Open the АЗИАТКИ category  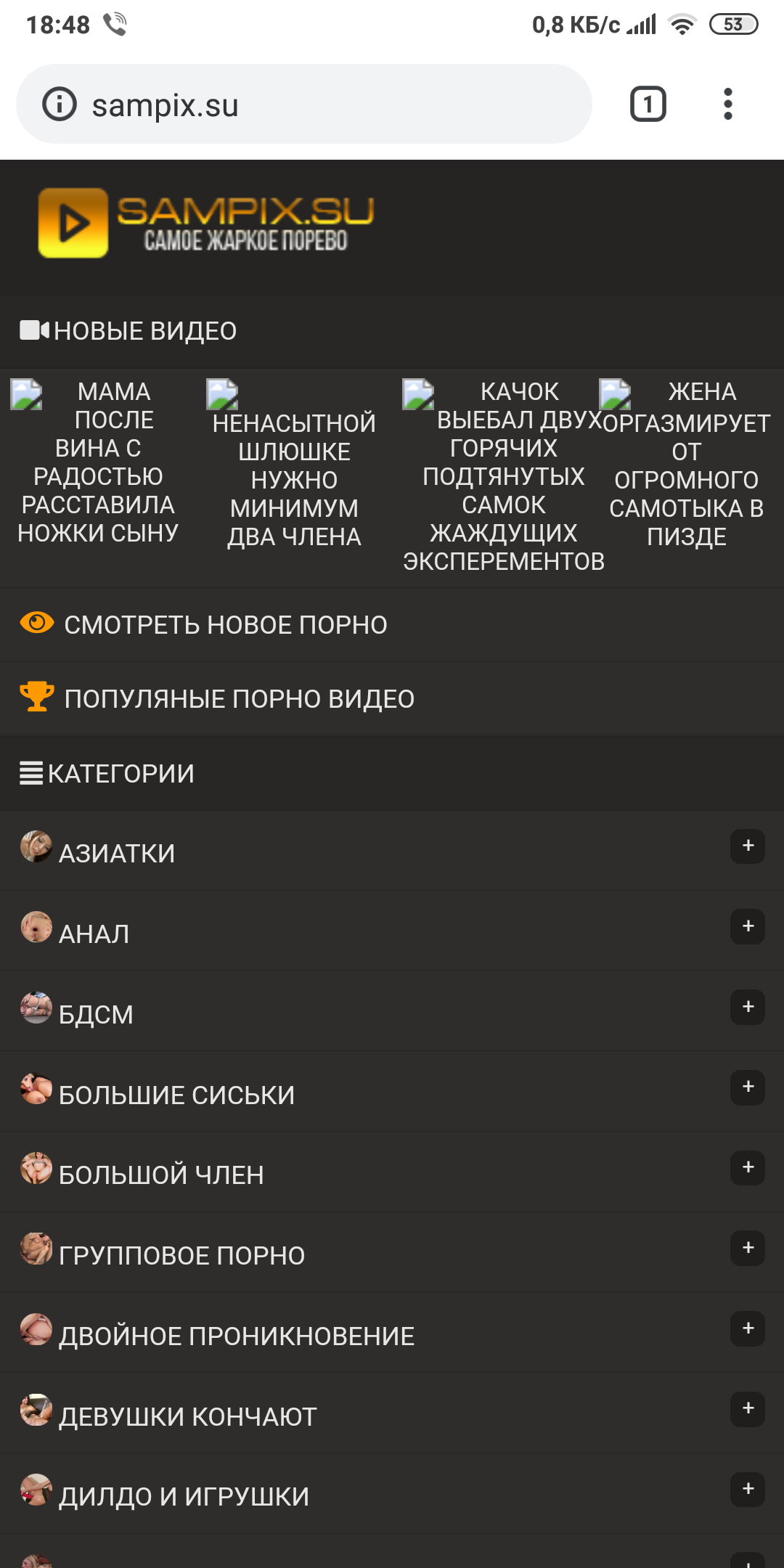tap(116, 853)
